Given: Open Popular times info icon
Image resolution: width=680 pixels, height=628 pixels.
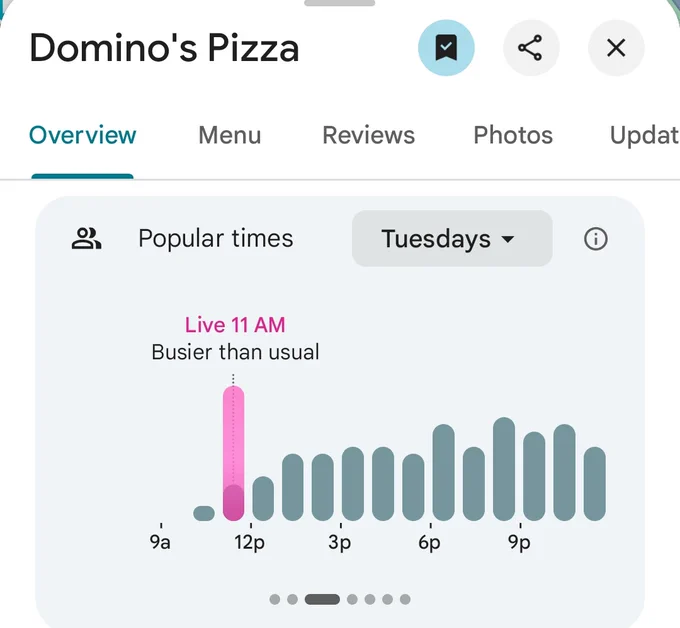Looking at the screenshot, I should click(x=596, y=239).
